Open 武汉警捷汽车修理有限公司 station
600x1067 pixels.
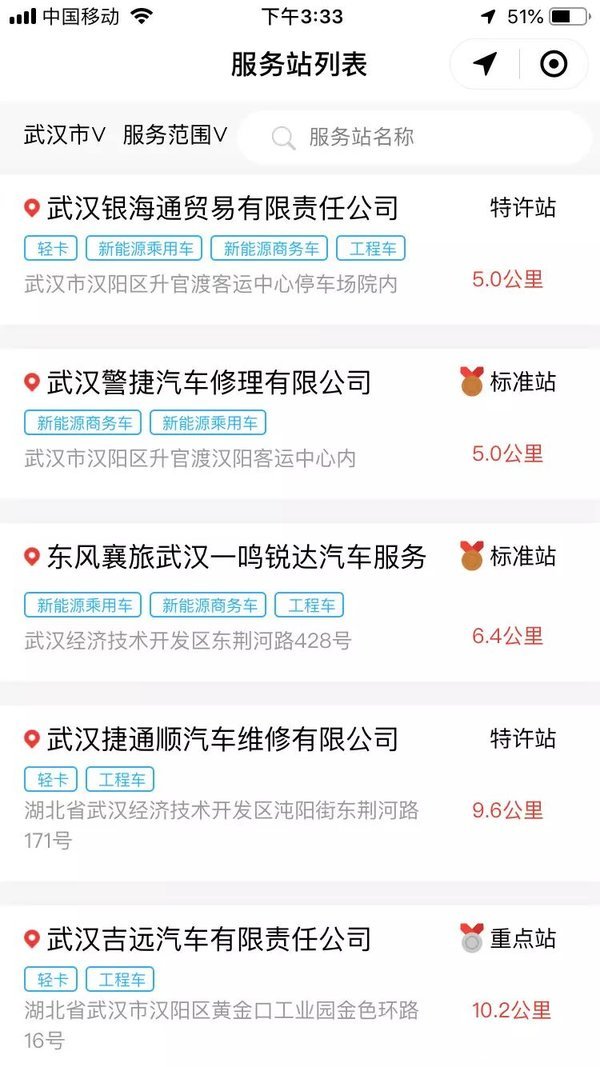point(300,425)
